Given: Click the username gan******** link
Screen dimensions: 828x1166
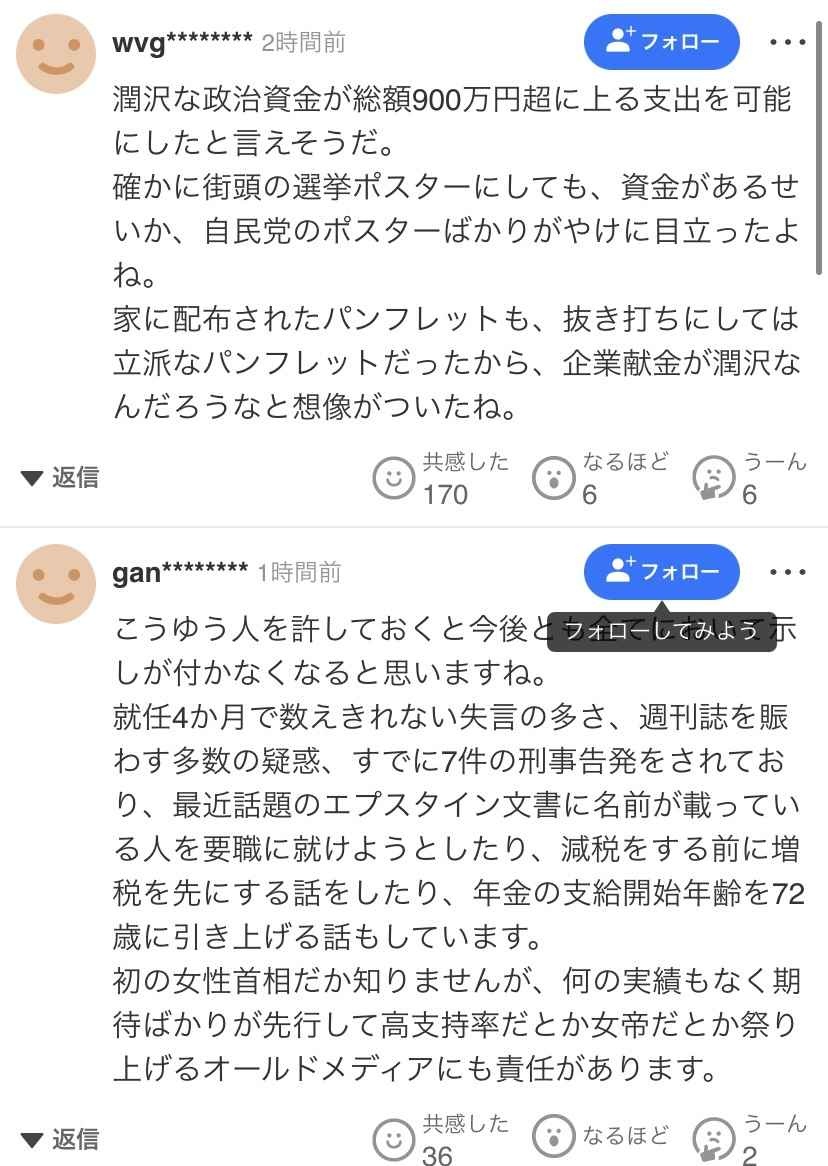Looking at the screenshot, I should click(179, 573).
